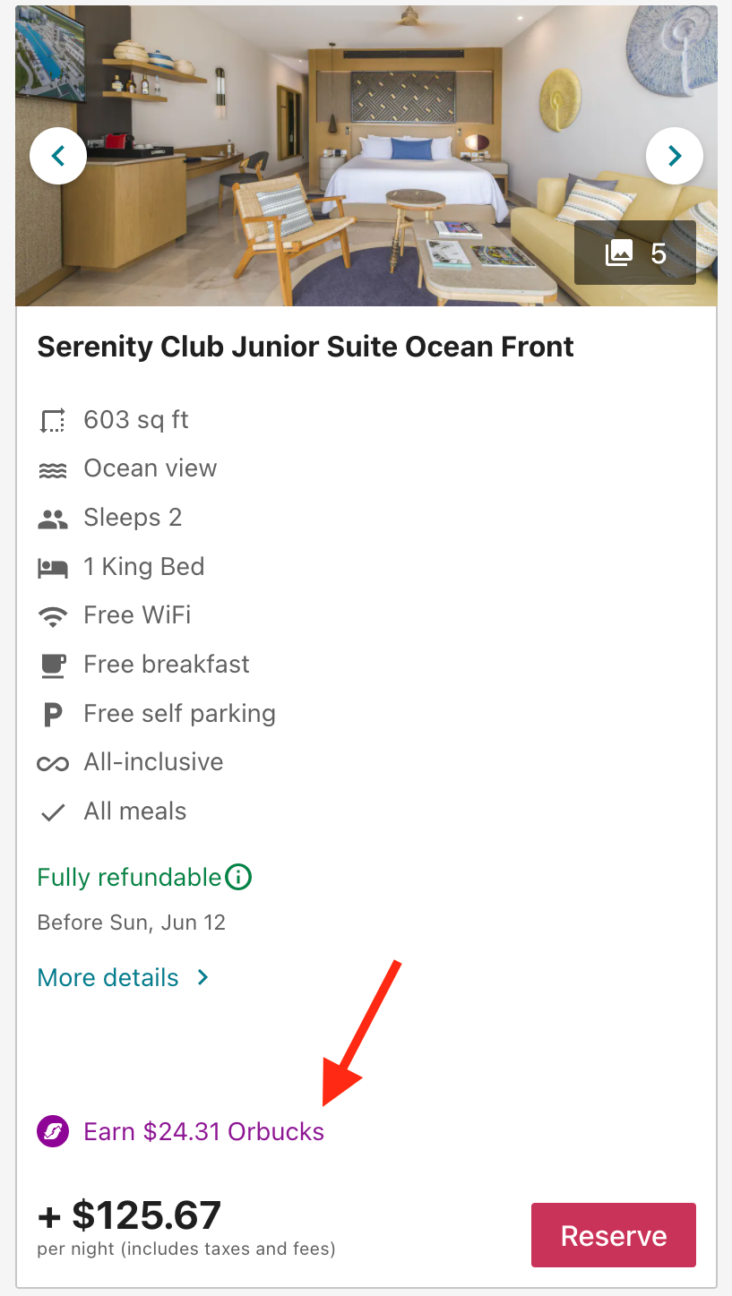The height and width of the screenshot is (1296, 732).
Task: Click the Free breakfast coffee cup icon
Action: (x=52, y=664)
